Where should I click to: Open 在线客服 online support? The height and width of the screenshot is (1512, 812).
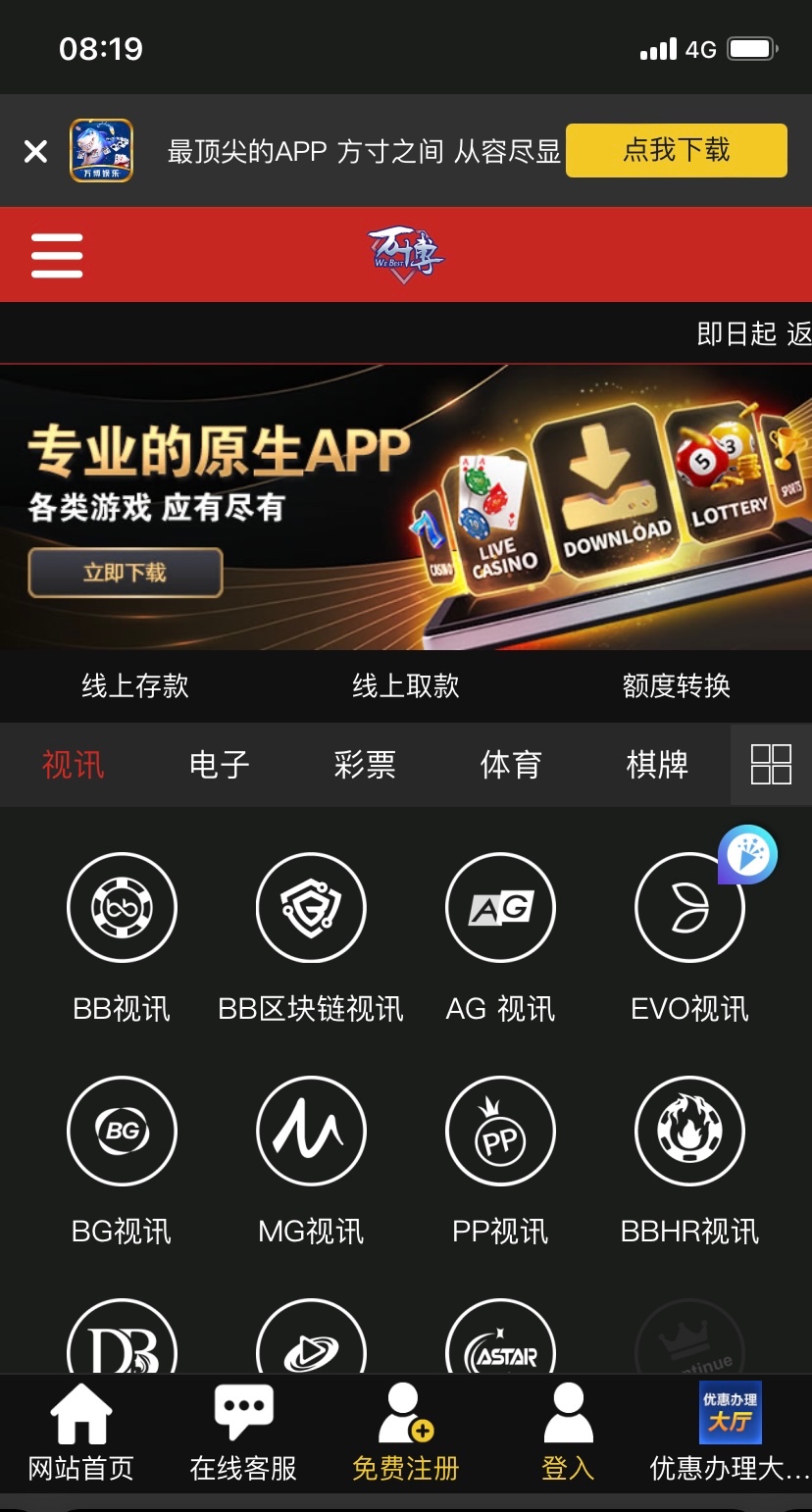pyautogui.click(x=243, y=1433)
